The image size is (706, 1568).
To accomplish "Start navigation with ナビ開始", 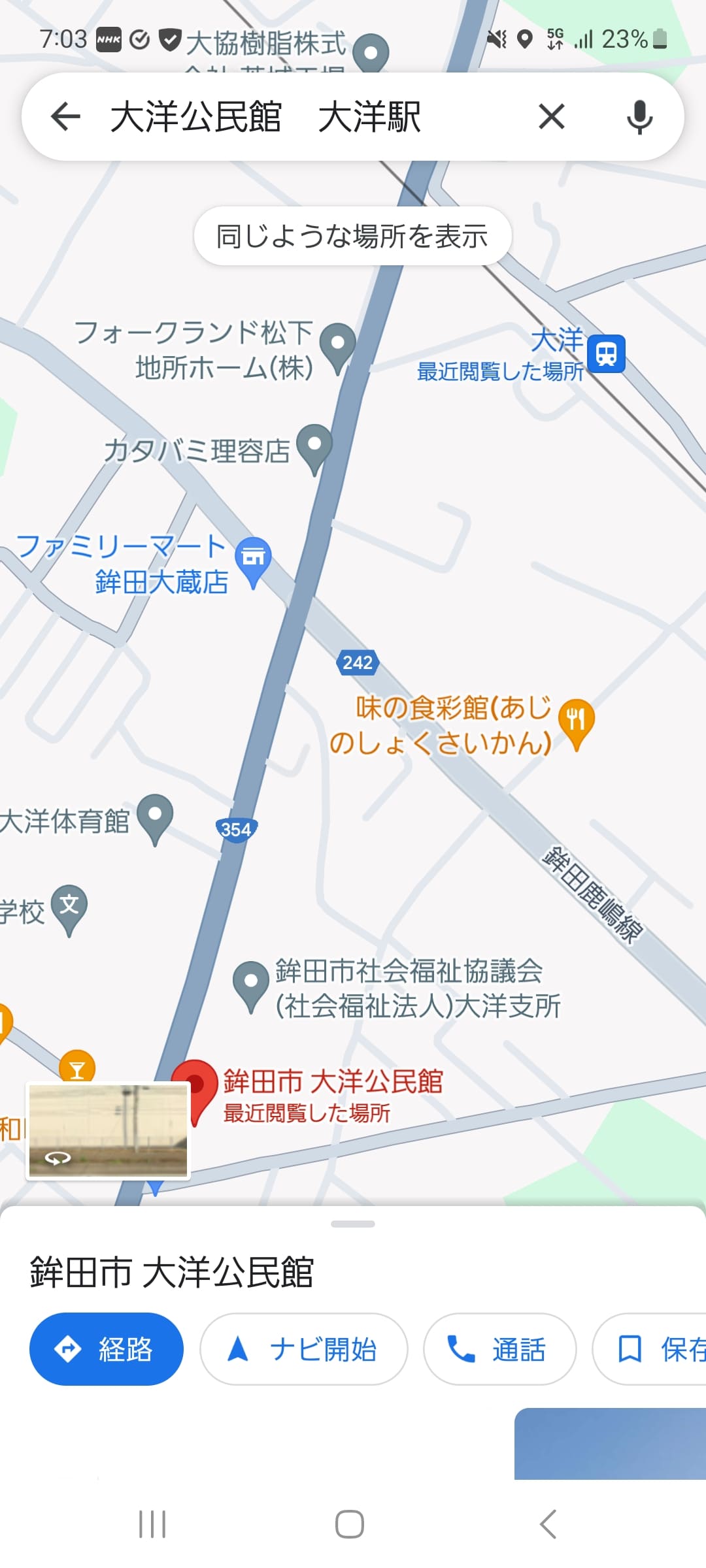I will coord(303,1348).
